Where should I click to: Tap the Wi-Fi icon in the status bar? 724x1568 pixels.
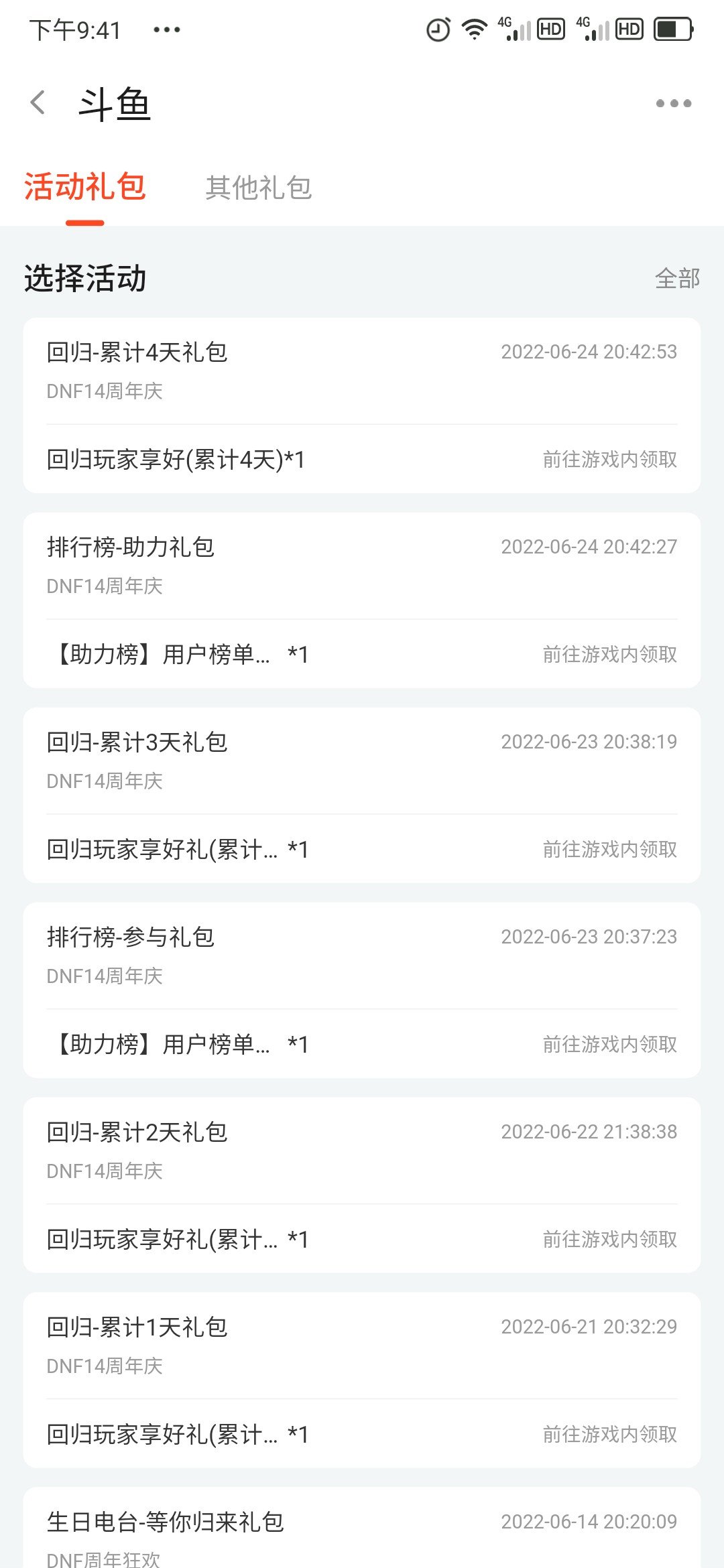(474, 29)
